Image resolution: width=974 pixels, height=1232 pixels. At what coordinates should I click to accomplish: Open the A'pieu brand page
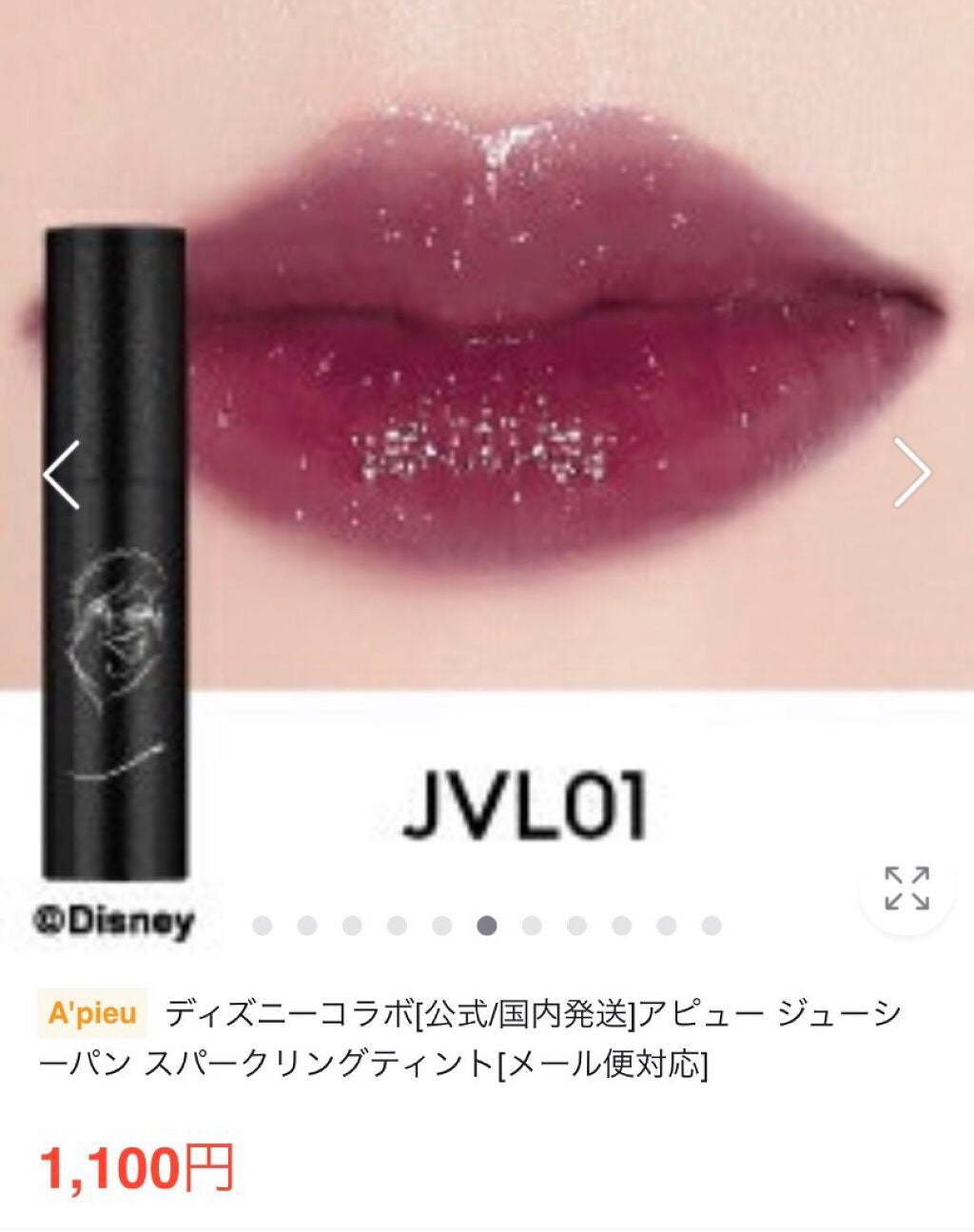[92, 1012]
